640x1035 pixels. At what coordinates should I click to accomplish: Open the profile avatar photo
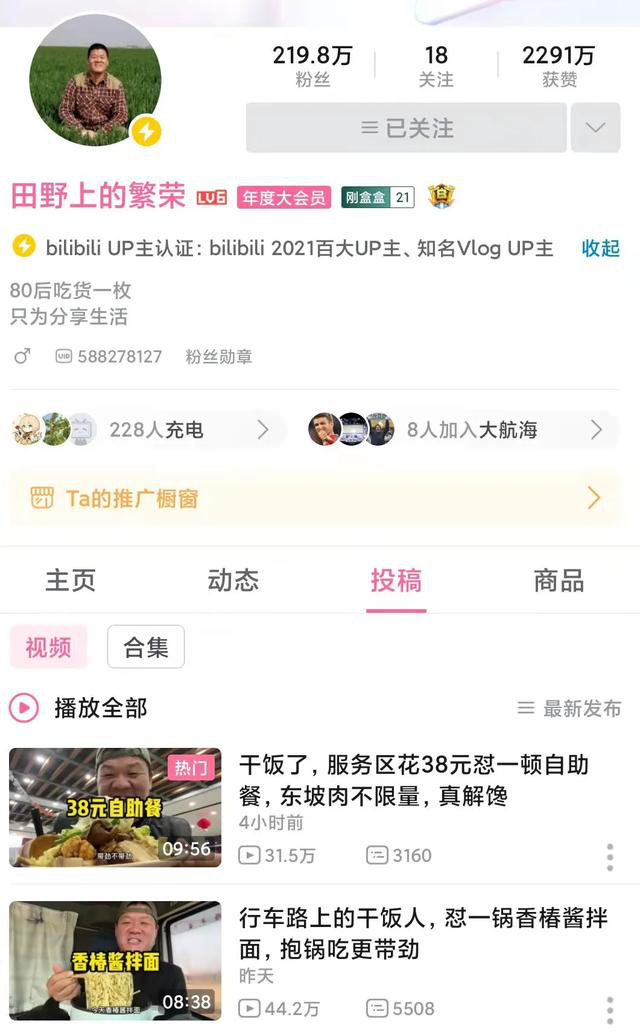[95, 80]
